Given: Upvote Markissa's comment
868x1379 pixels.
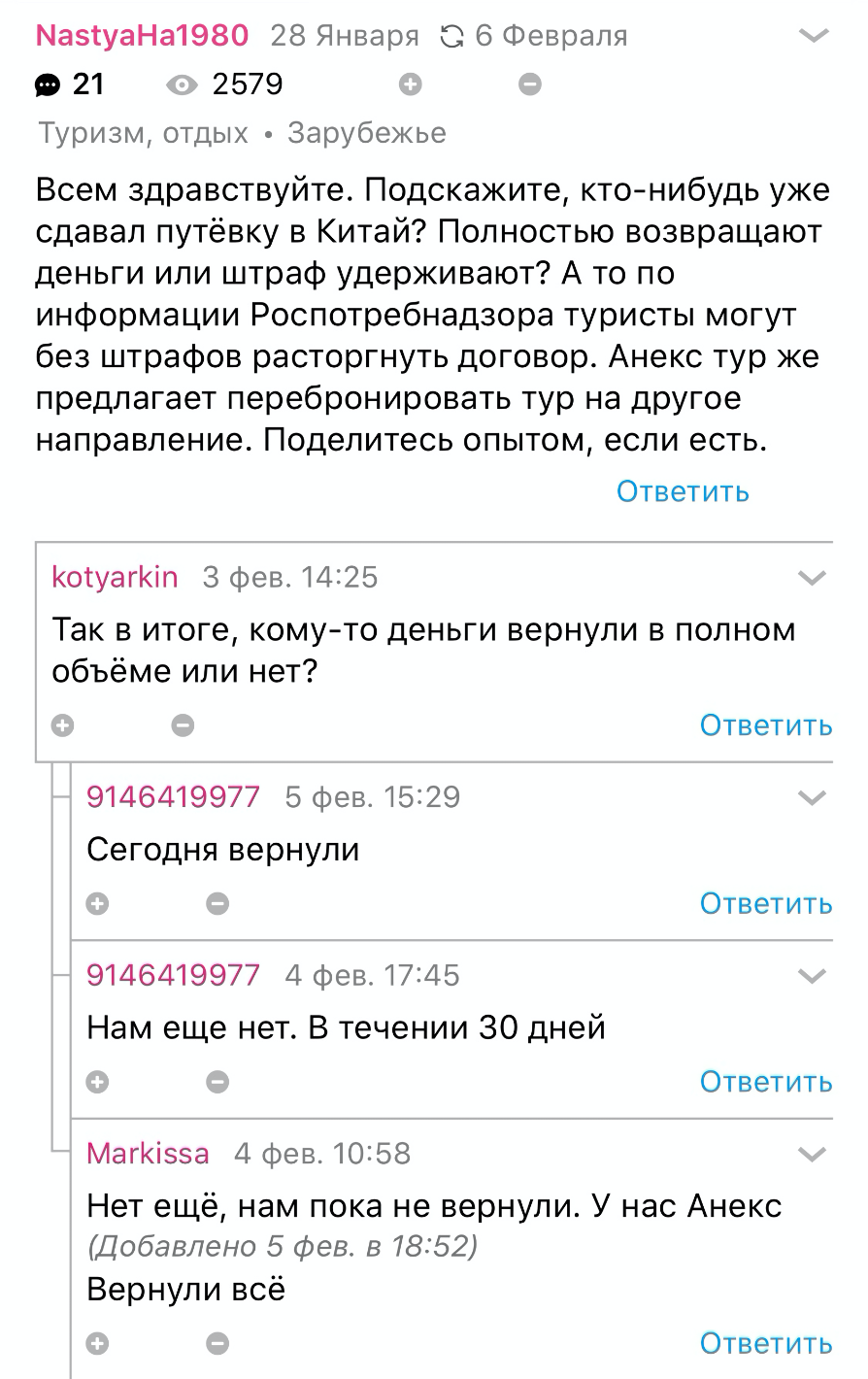Looking at the screenshot, I should pyautogui.click(x=97, y=1344).
